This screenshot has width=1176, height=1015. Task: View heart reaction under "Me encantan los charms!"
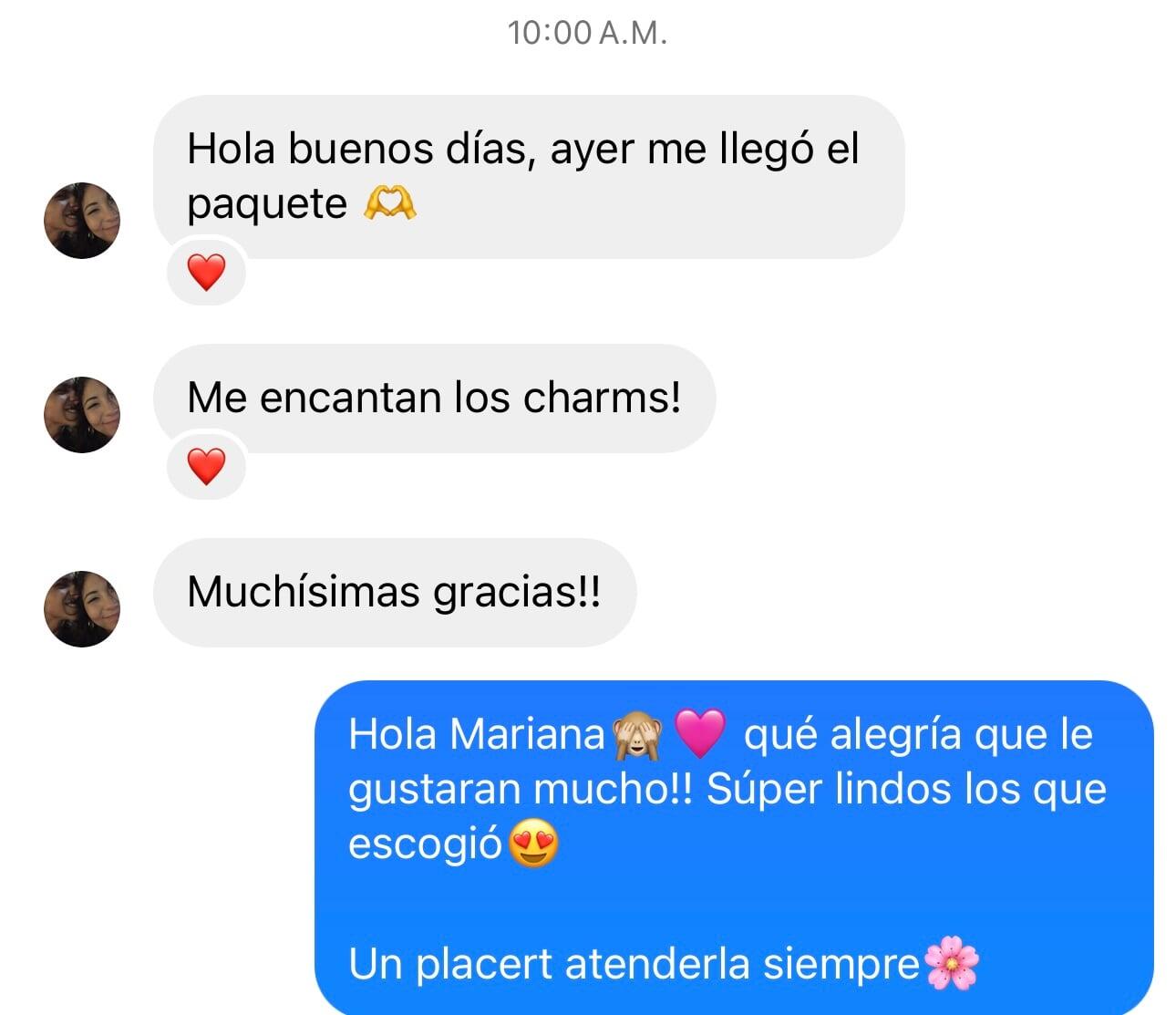[206, 467]
